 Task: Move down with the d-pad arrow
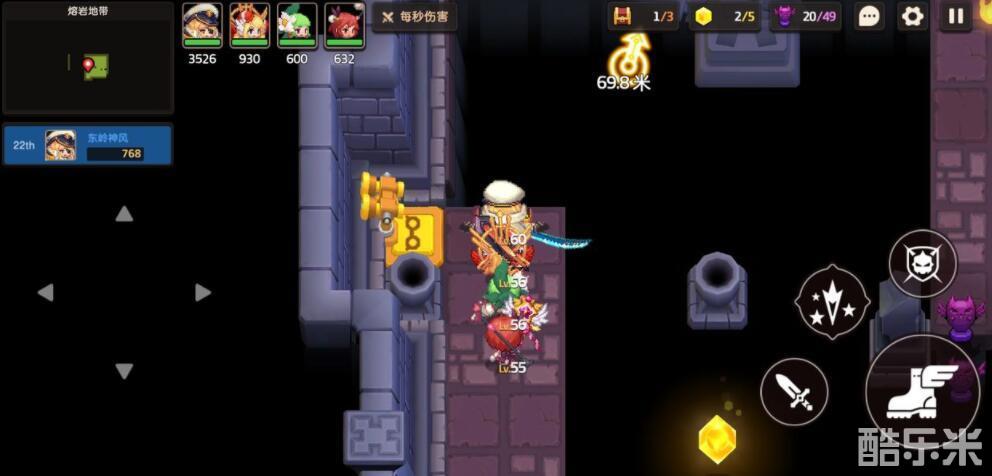click(x=124, y=371)
